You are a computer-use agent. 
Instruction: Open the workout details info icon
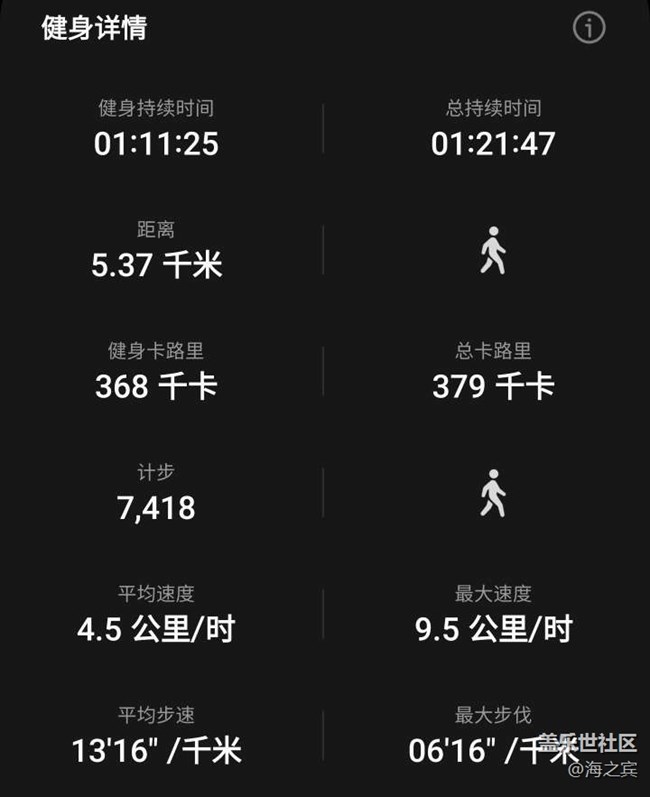pyautogui.click(x=589, y=27)
